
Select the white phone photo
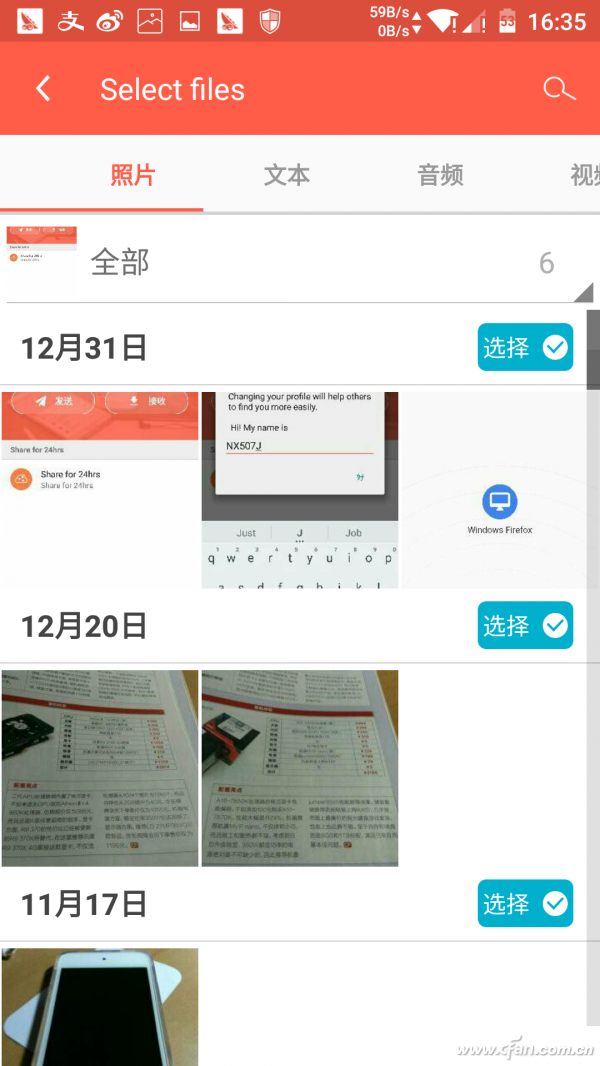click(x=100, y=1005)
